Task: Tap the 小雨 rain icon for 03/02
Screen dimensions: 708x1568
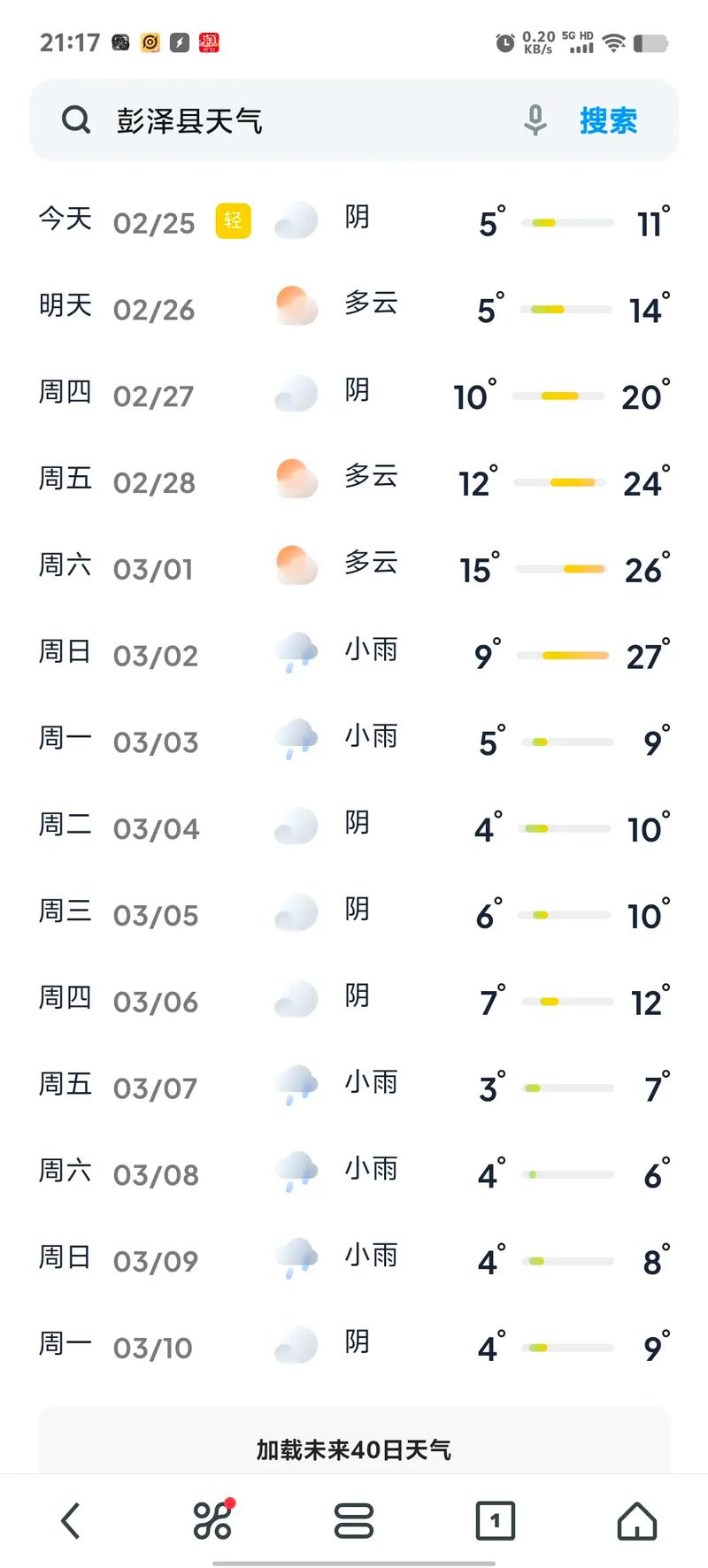Action: pos(296,652)
